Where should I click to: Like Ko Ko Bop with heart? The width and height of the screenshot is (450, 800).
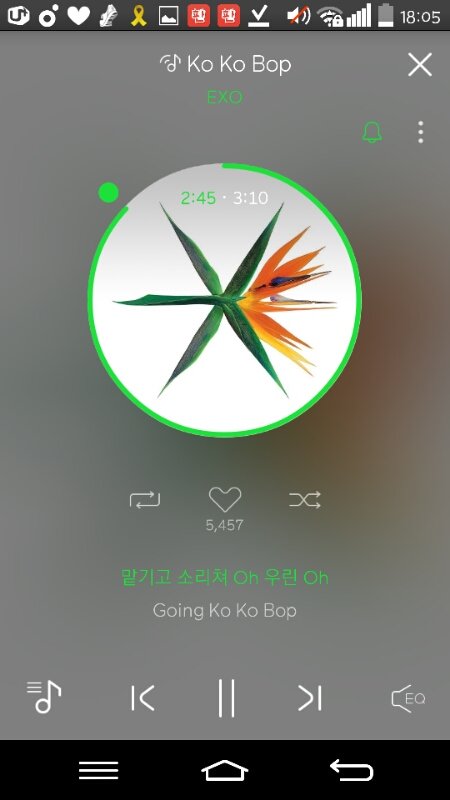pyautogui.click(x=225, y=499)
